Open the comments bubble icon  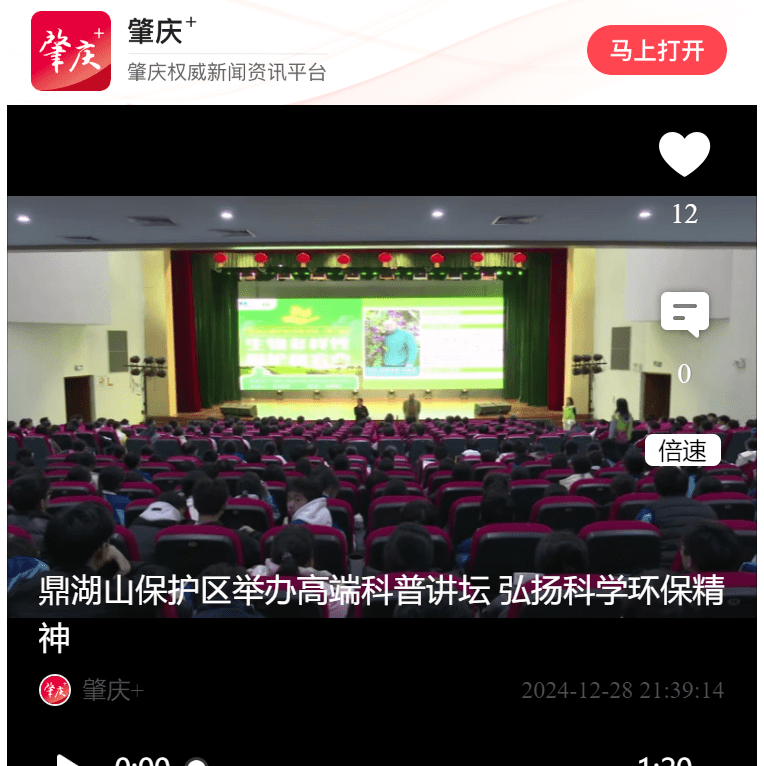click(x=684, y=314)
